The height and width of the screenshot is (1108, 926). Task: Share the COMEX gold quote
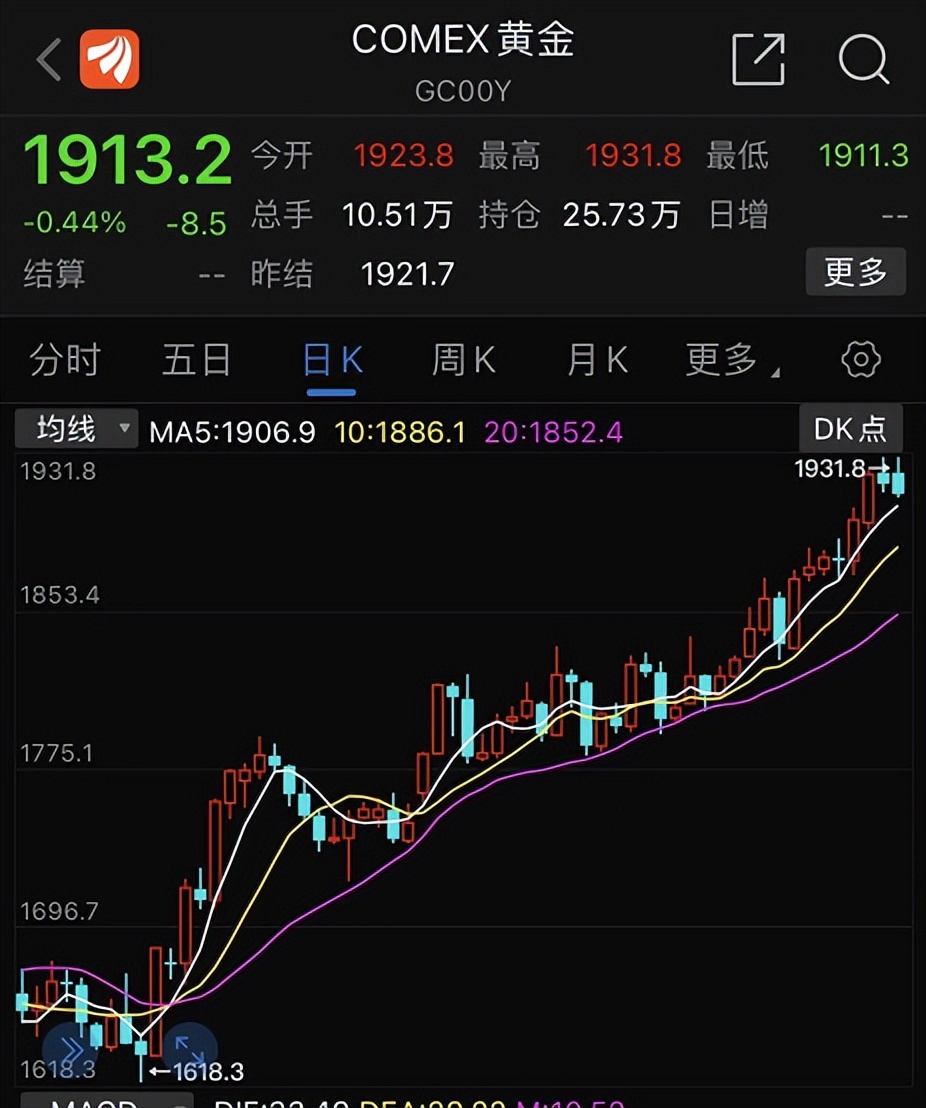coord(758,59)
